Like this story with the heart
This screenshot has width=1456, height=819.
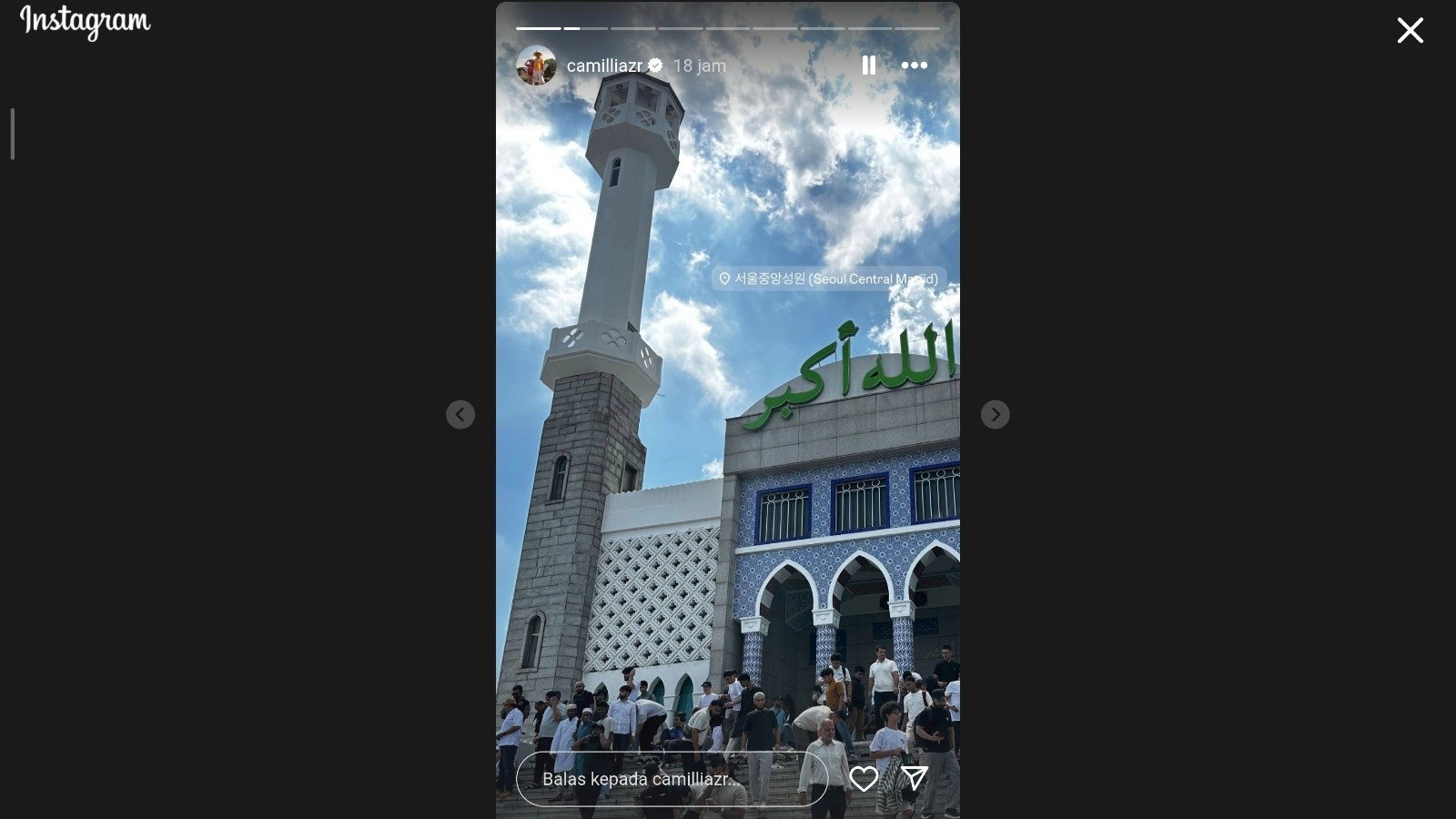pyautogui.click(x=864, y=779)
